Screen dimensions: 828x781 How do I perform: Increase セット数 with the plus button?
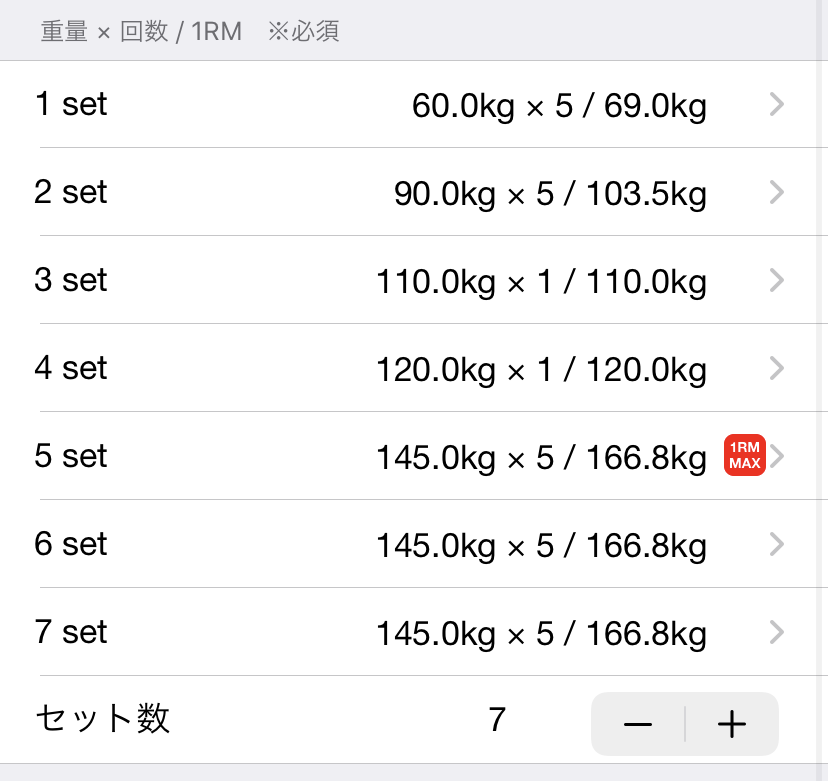point(732,724)
